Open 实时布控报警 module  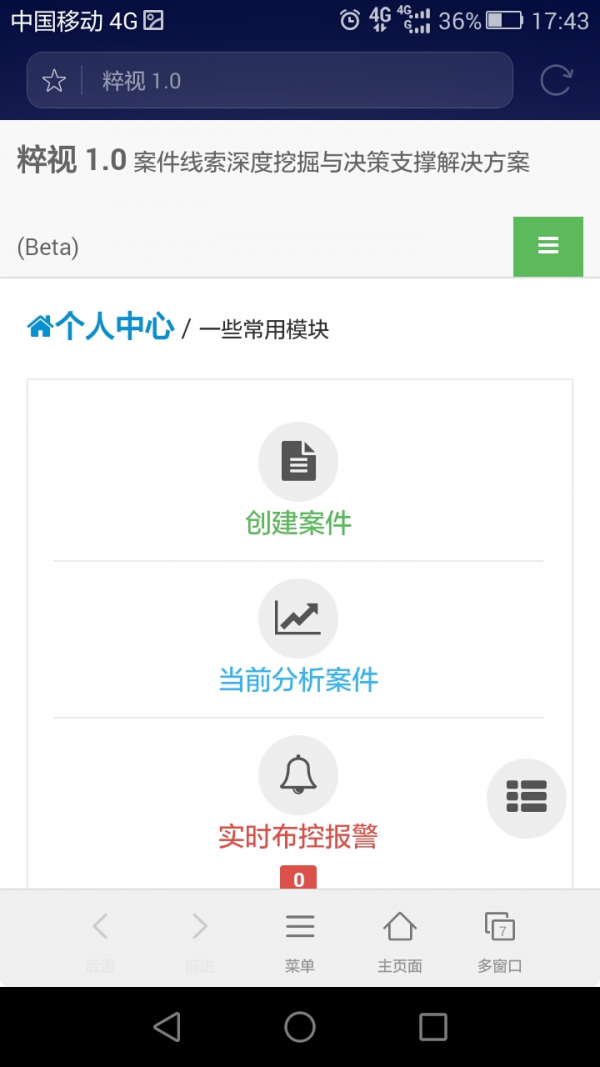298,795
